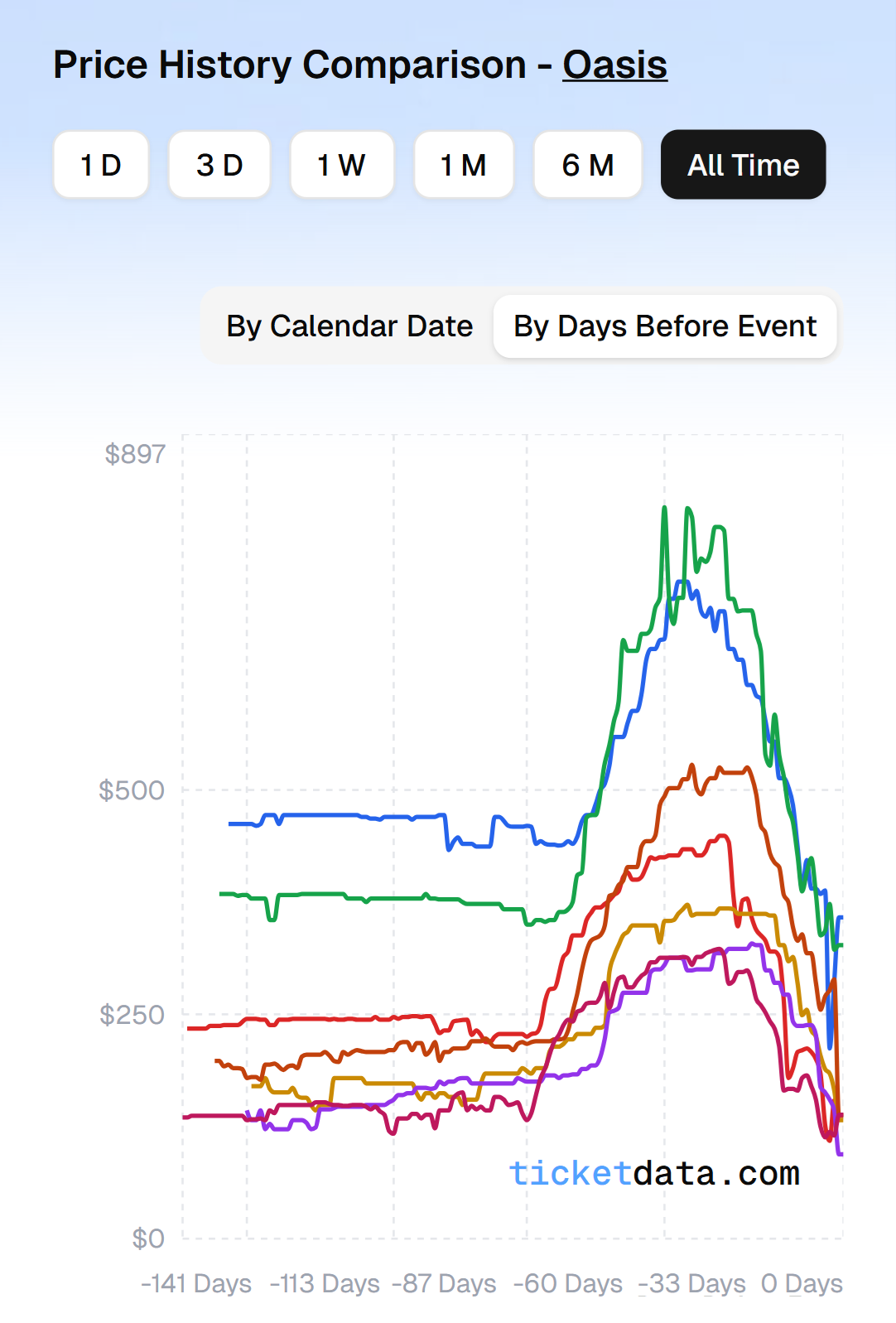Visit the ticketdata.com link
The height and width of the screenshot is (1323, 896).
(655, 1173)
